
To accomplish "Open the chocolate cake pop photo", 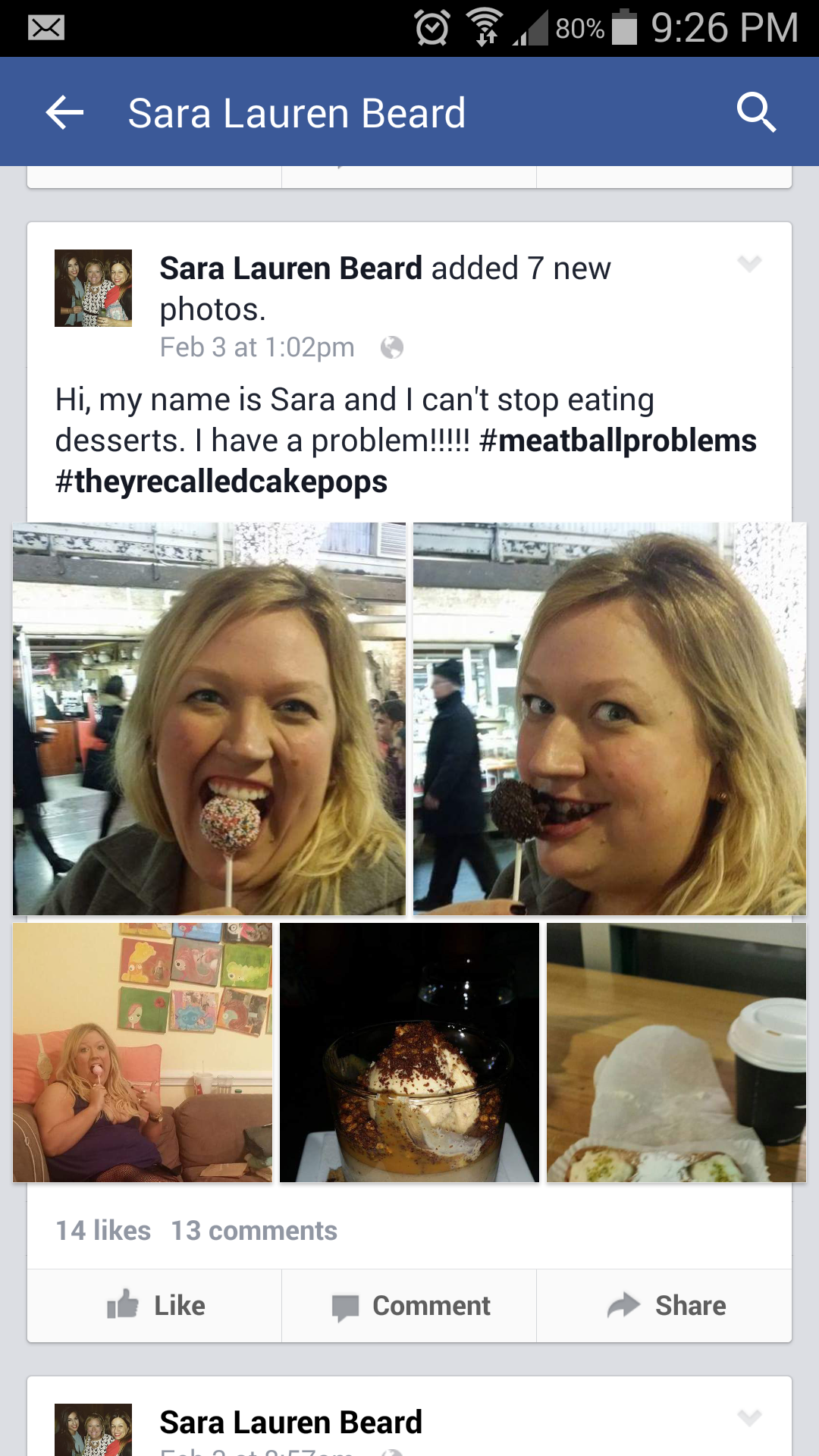I will pos(609,718).
